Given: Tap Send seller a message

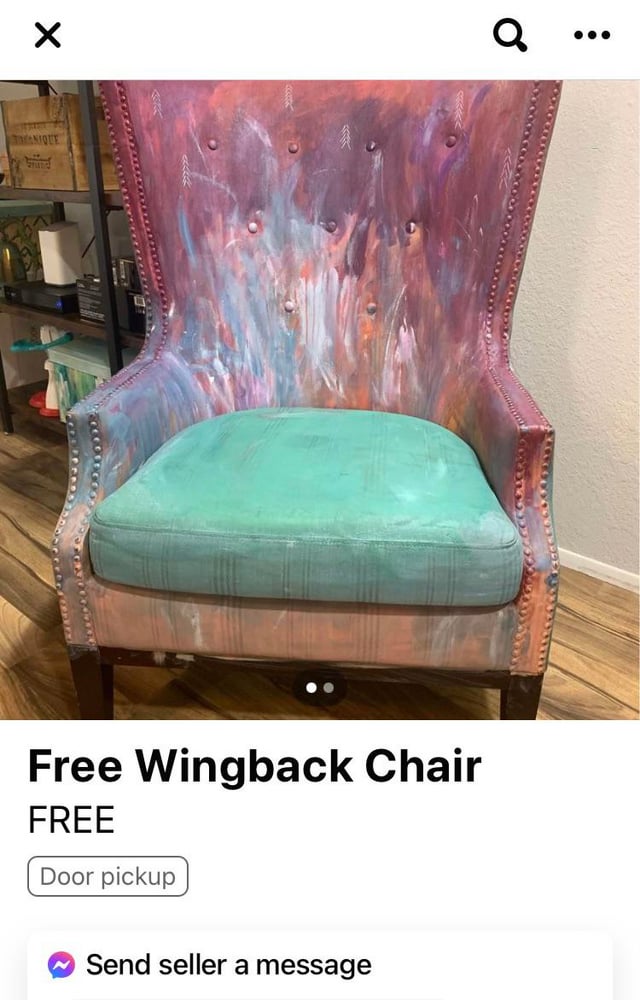Looking at the screenshot, I should click(x=228, y=965).
